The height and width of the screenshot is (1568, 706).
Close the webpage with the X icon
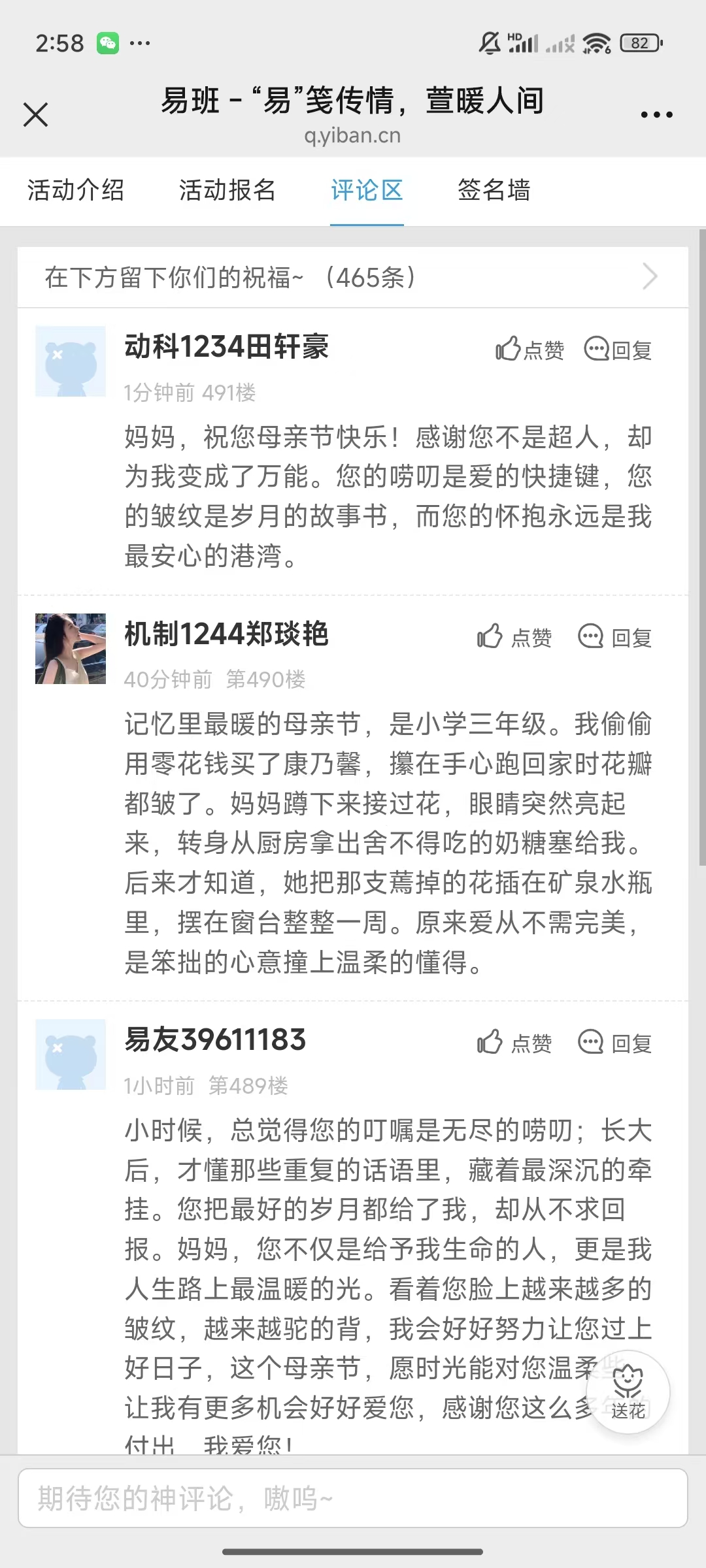(36, 115)
